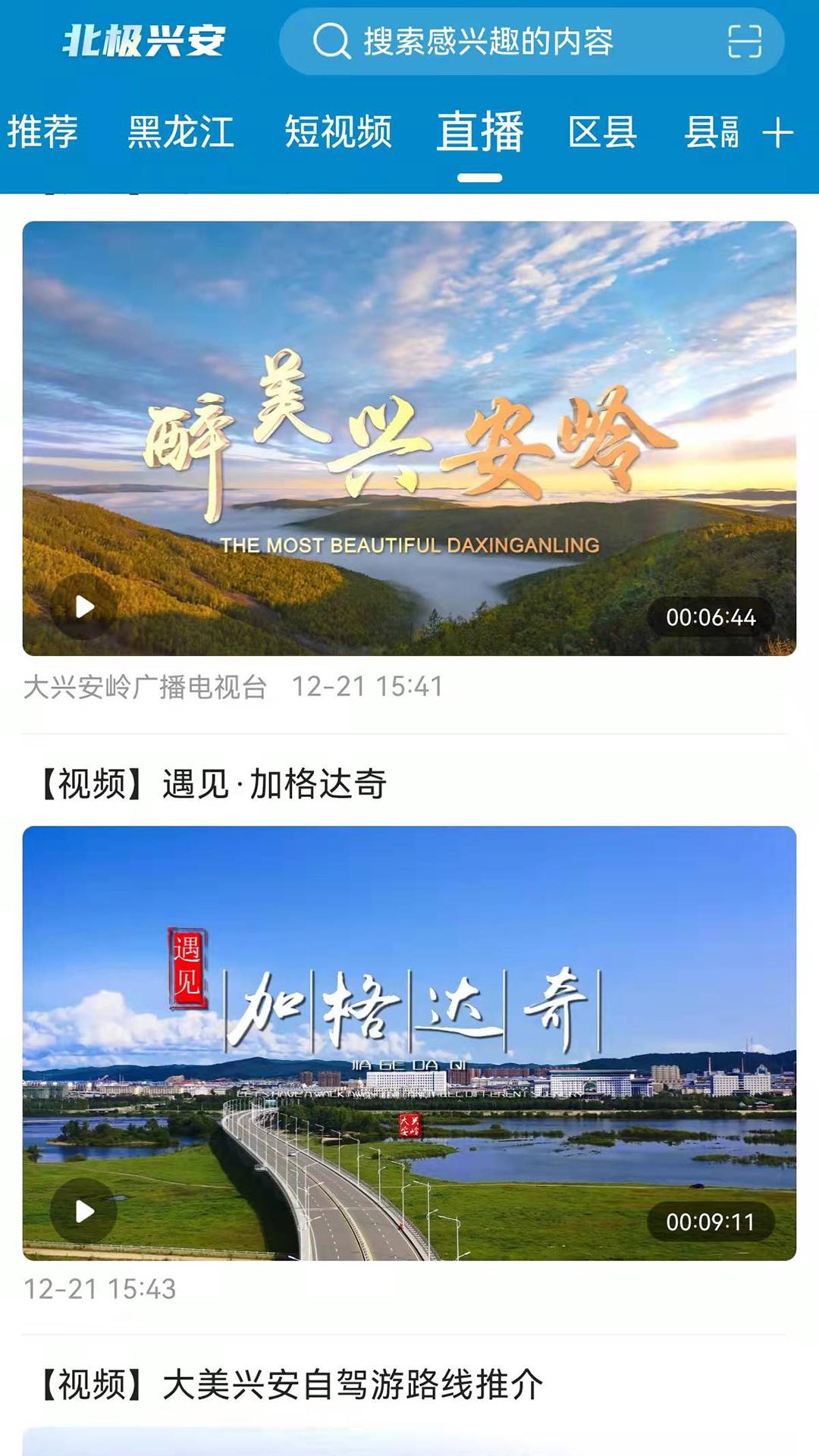819x1456 pixels.
Task: Play the 醉美兴安岭 video
Action: pos(84,607)
